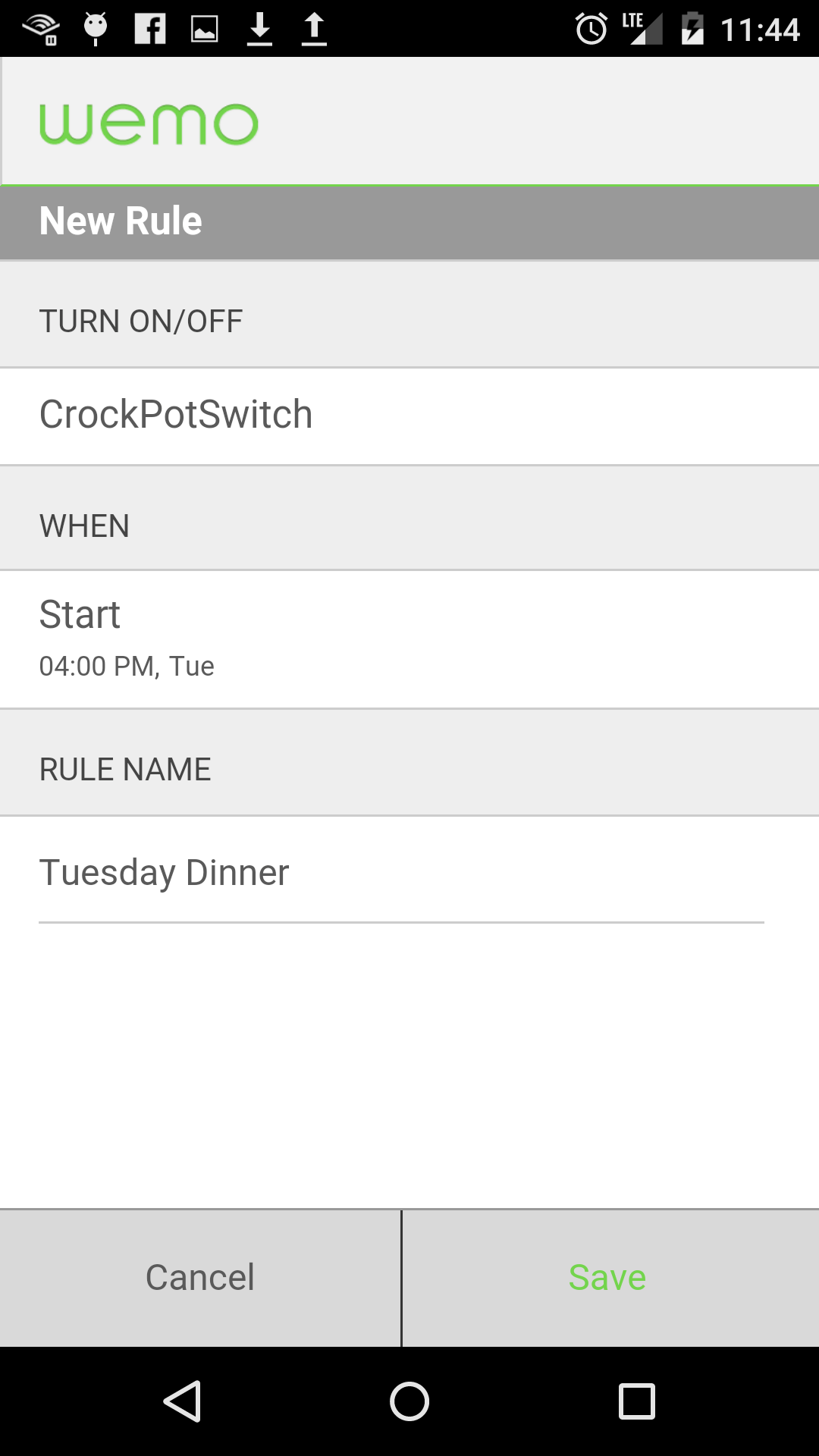Open the screenshot notification icon
Image resolution: width=819 pixels, height=1456 pixels.
click(205, 29)
